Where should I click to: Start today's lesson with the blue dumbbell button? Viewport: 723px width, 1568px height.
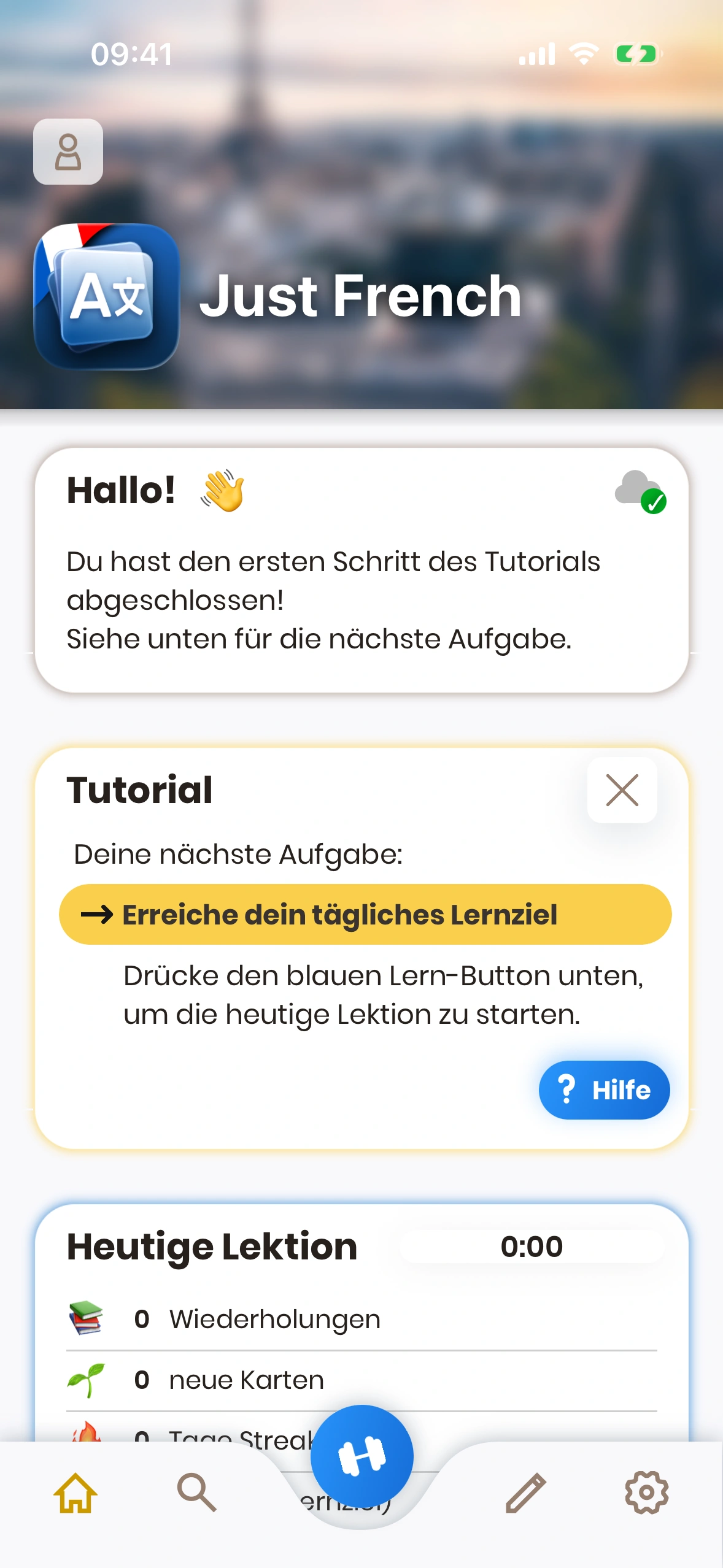(x=362, y=1455)
